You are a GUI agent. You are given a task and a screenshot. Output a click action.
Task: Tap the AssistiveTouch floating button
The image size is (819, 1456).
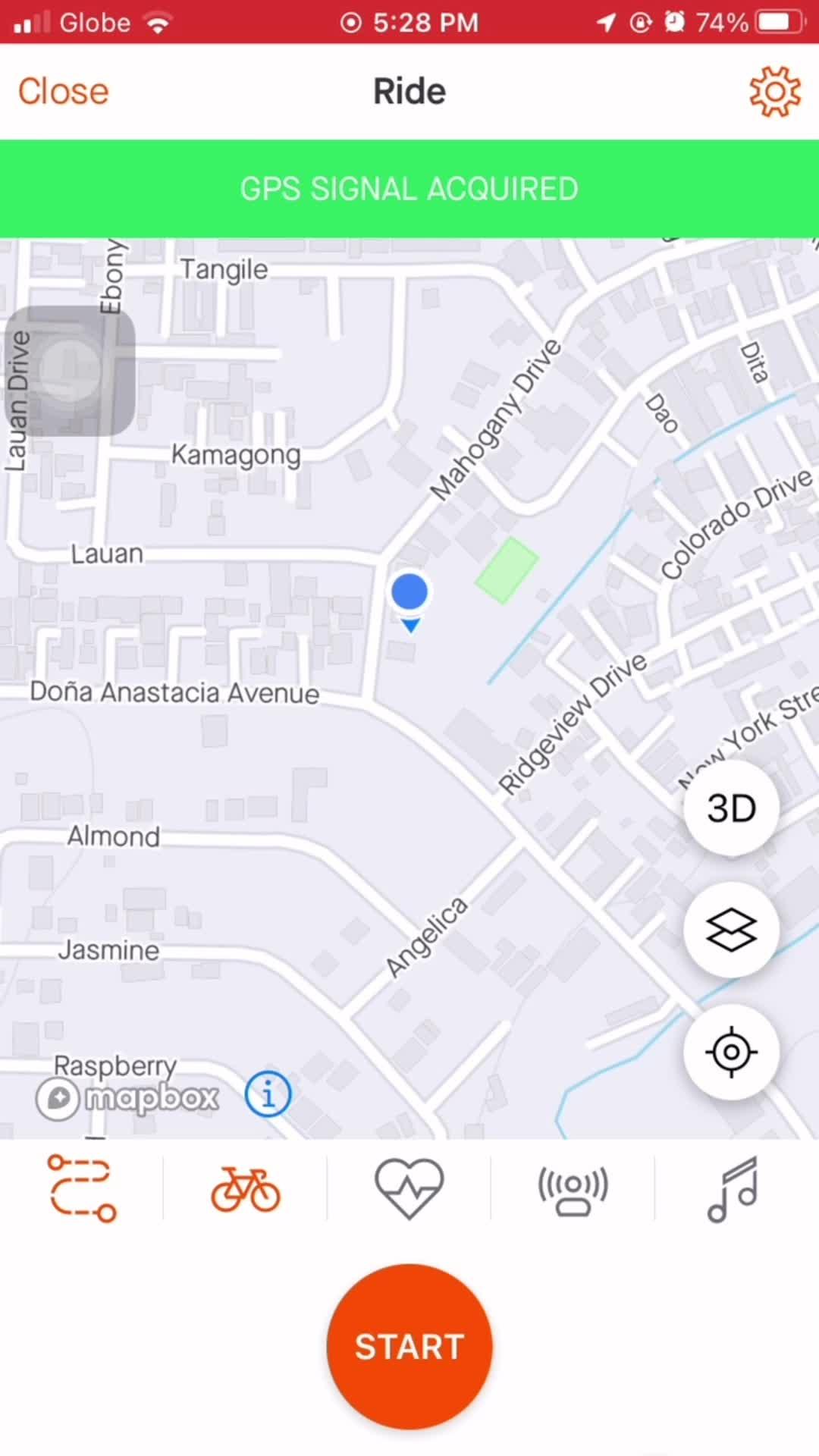(70, 371)
